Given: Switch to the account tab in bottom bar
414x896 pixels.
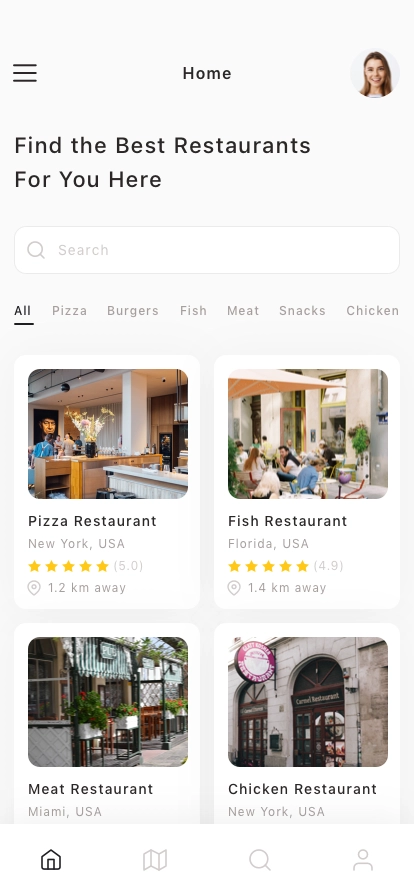Looking at the screenshot, I should [x=363, y=859].
